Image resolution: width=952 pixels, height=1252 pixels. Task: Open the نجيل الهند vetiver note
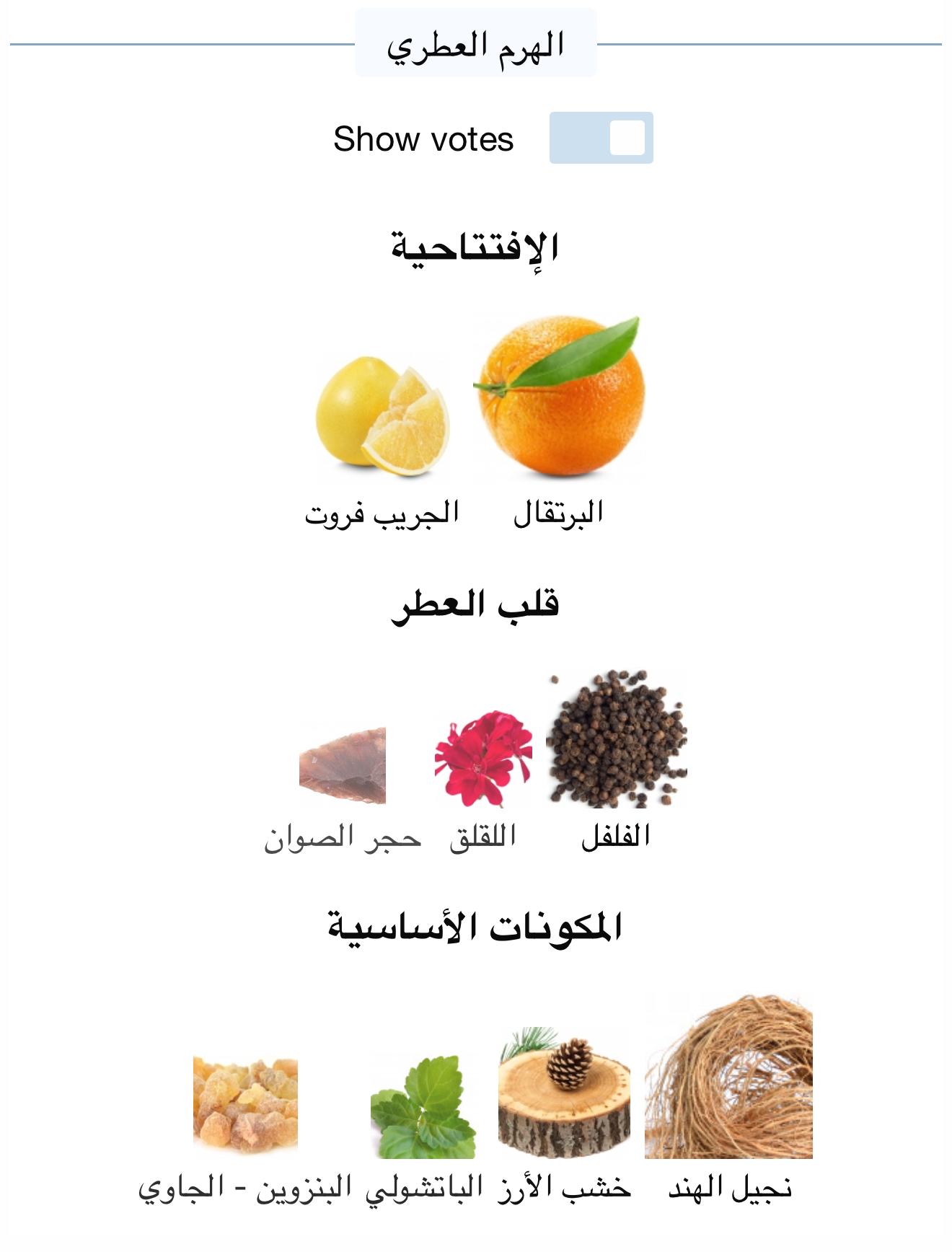click(728, 1078)
